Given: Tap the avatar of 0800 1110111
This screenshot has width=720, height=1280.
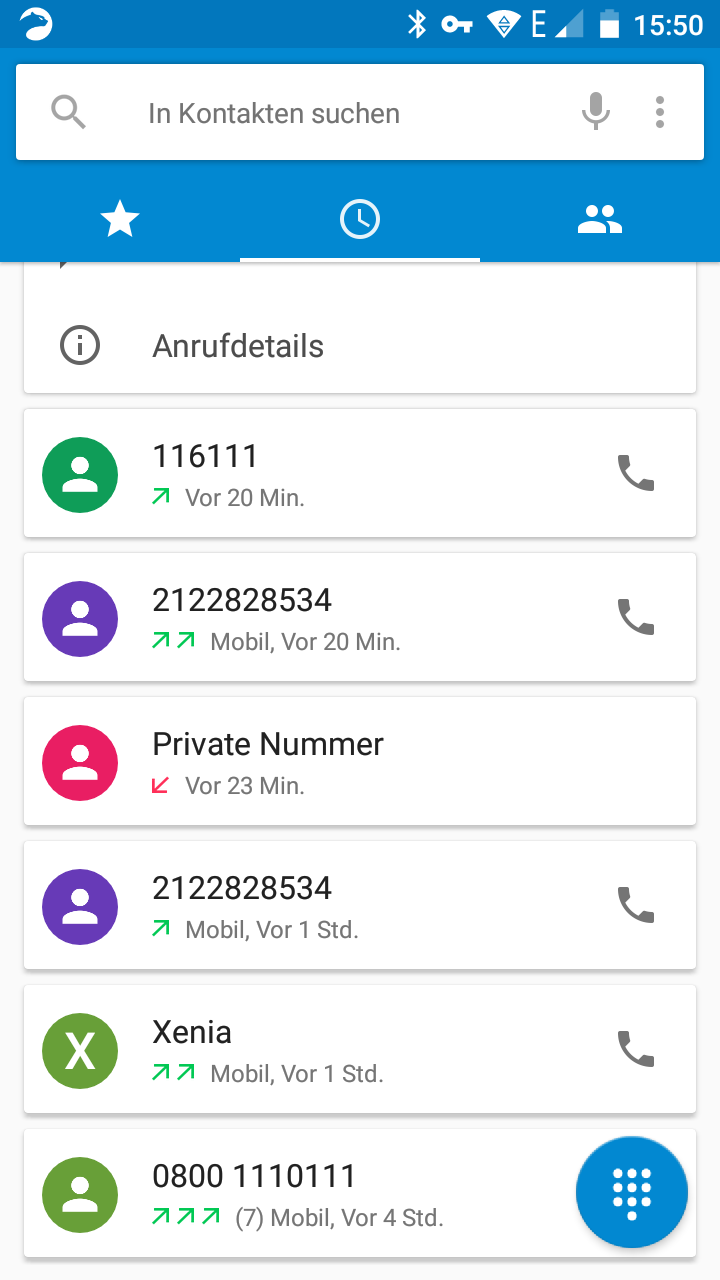Looking at the screenshot, I should click(79, 1194).
